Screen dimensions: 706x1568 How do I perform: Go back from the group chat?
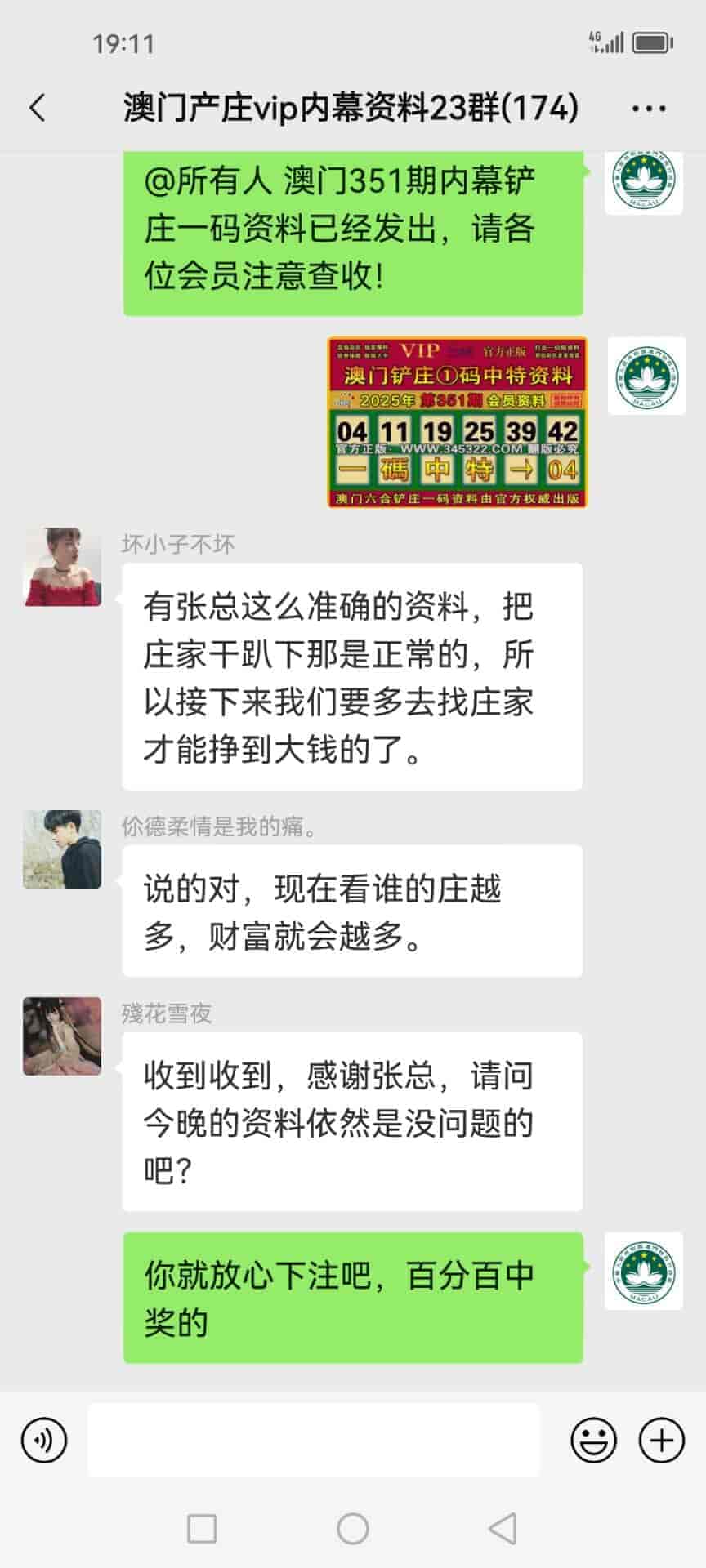(x=38, y=108)
